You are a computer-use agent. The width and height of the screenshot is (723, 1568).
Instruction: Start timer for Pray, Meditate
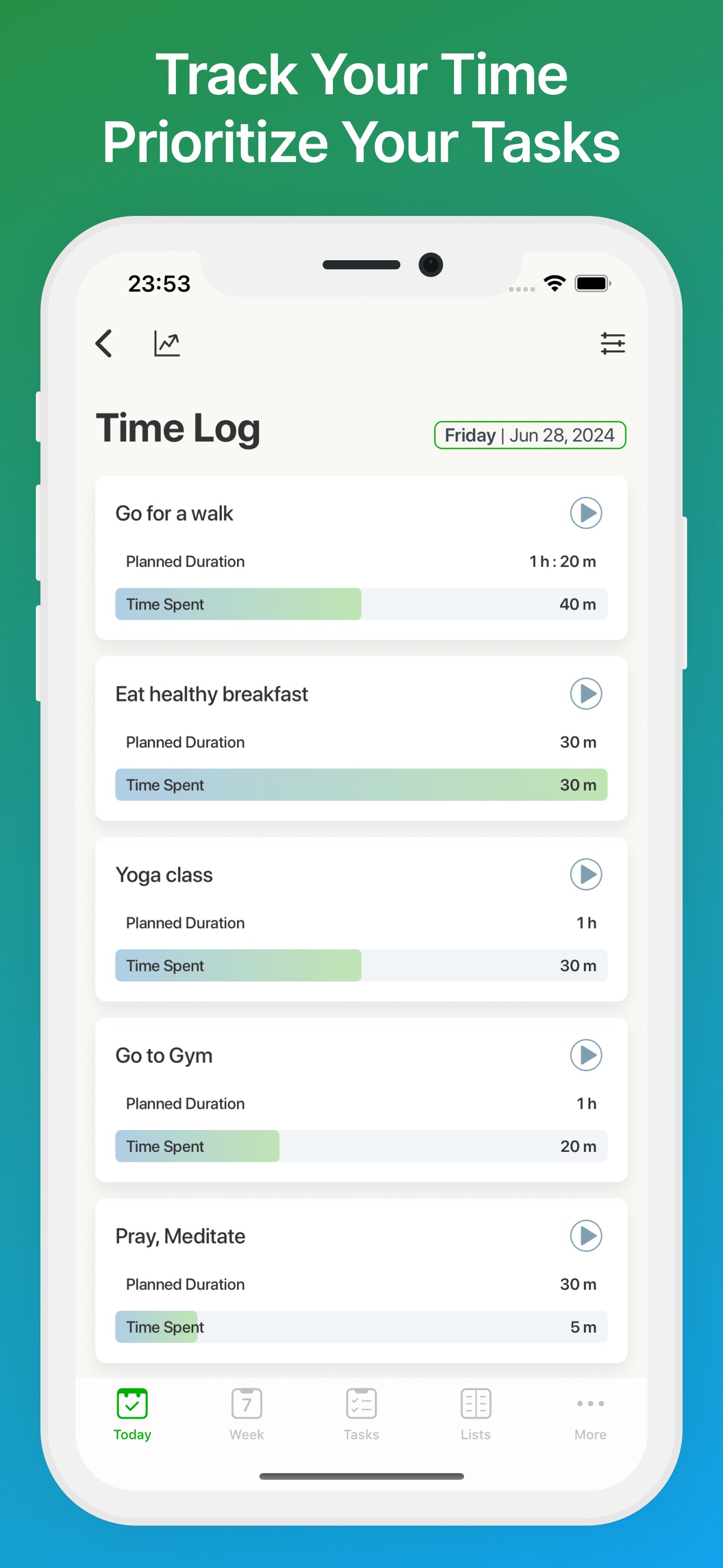[586, 1235]
